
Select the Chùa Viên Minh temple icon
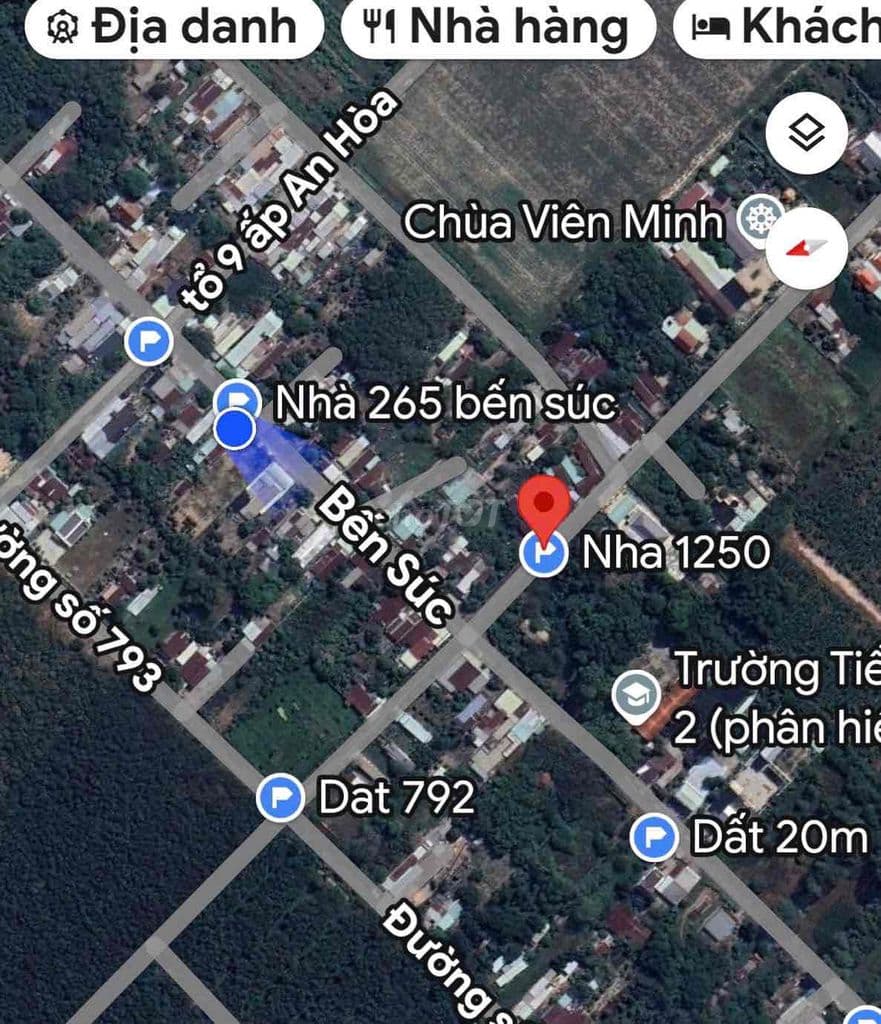pos(758,217)
